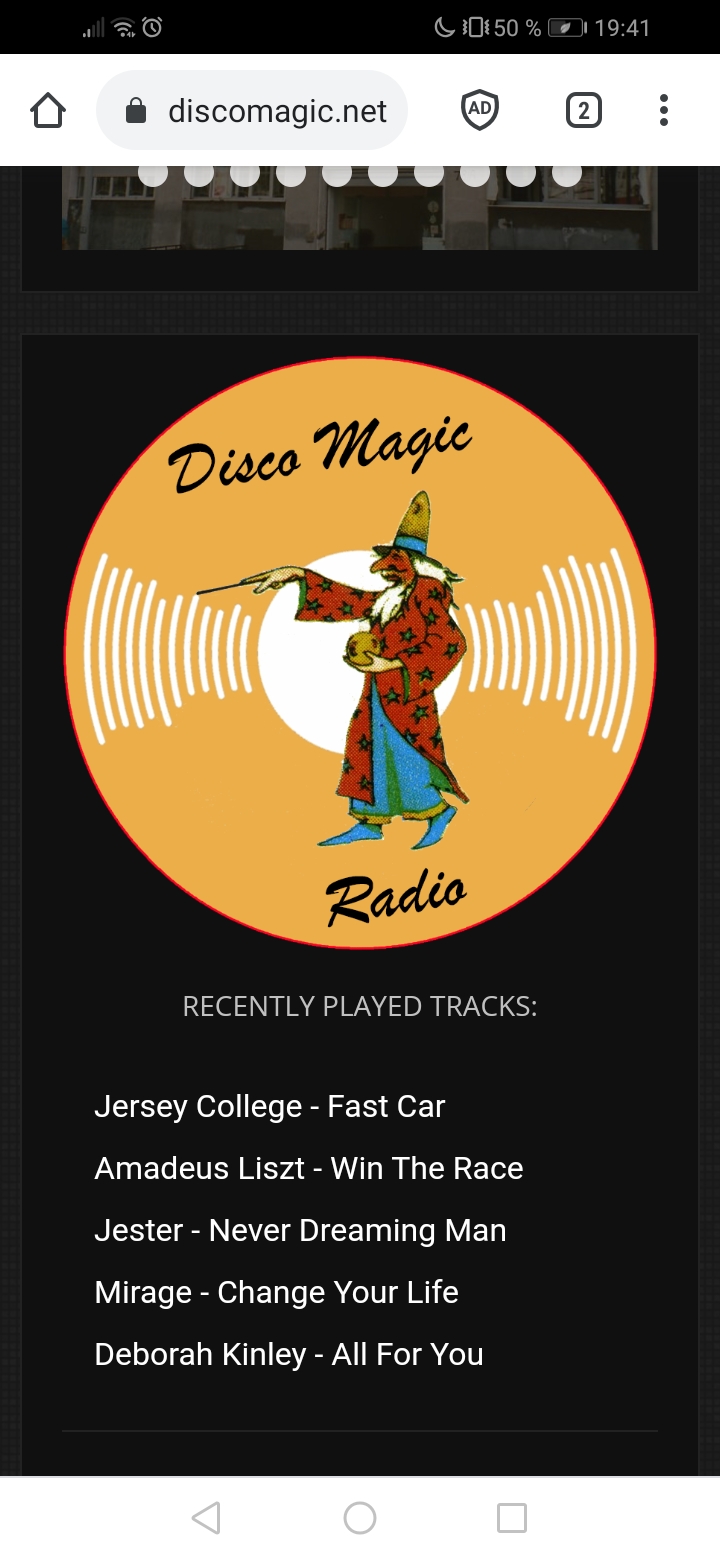Open the tab switcher showing 2 tabs
Image resolution: width=720 pixels, height=1560 pixels.
pyautogui.click(x=583, y=110)
